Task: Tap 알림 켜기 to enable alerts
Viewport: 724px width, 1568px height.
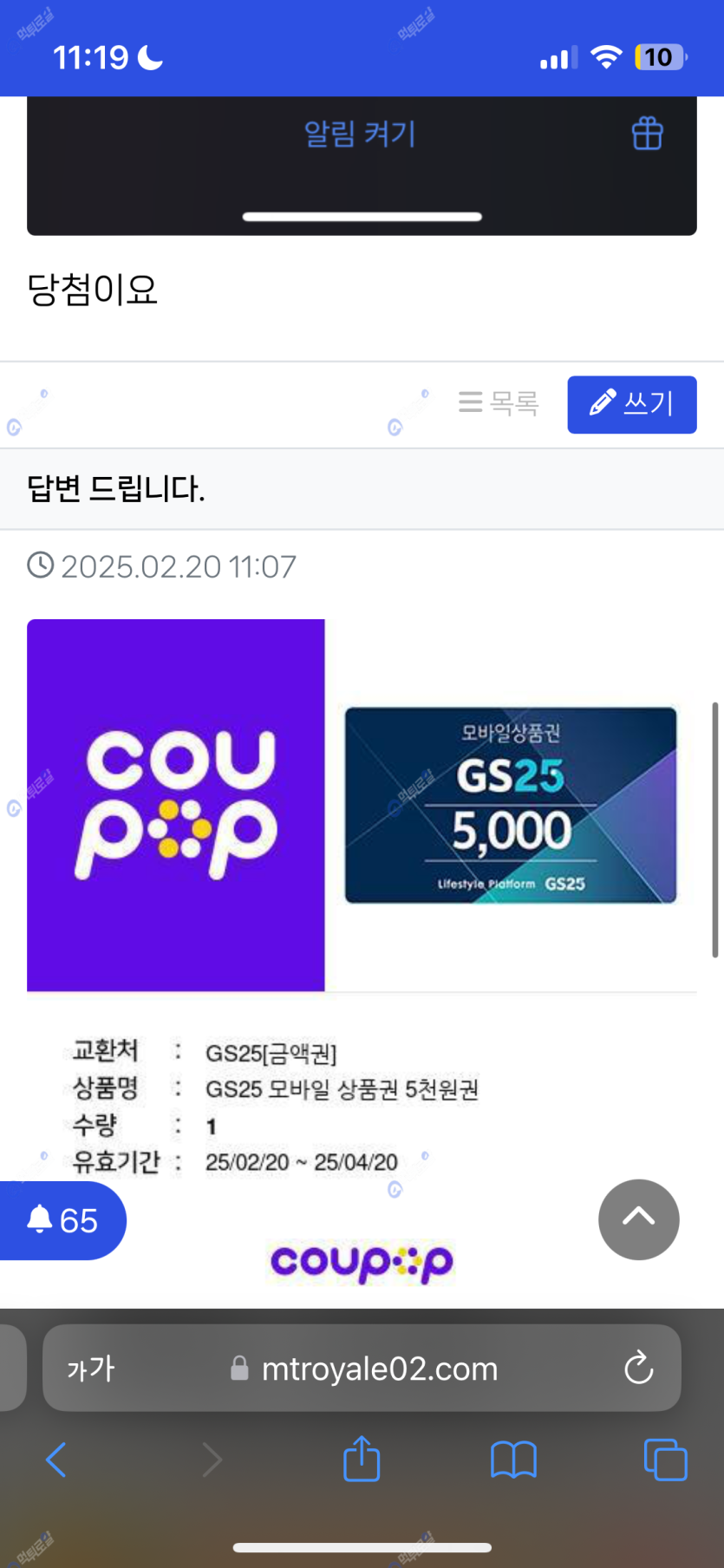Action: [360, 134]
